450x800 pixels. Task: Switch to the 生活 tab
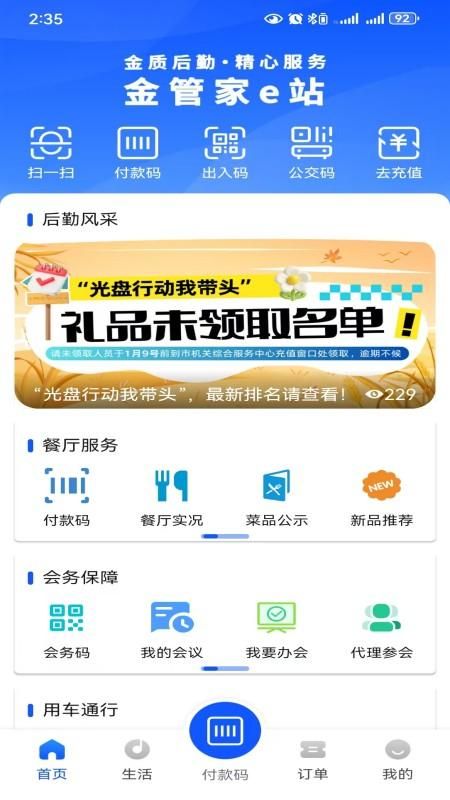(137, 760)
